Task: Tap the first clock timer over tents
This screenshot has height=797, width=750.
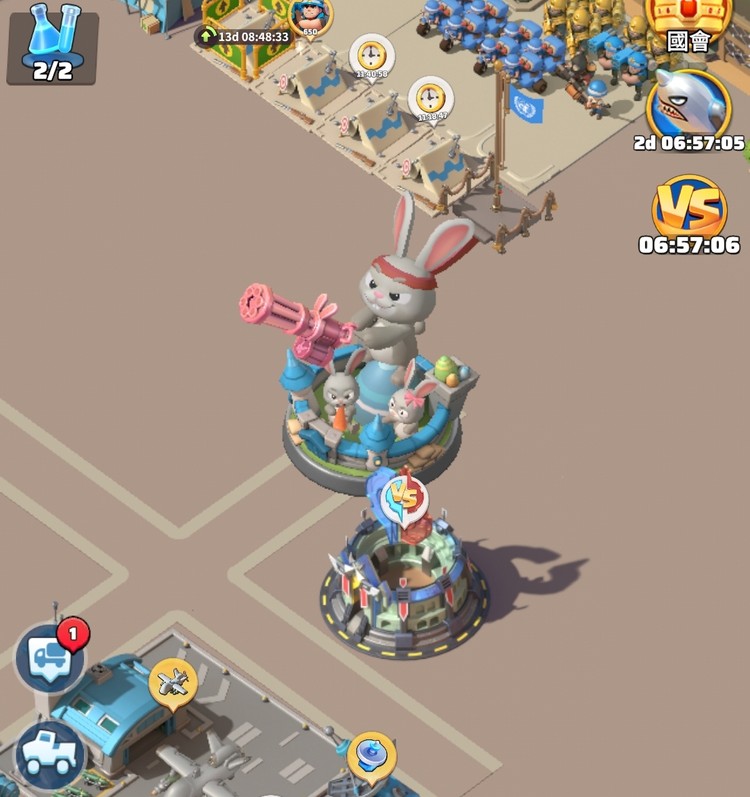Action: point(371,57)
